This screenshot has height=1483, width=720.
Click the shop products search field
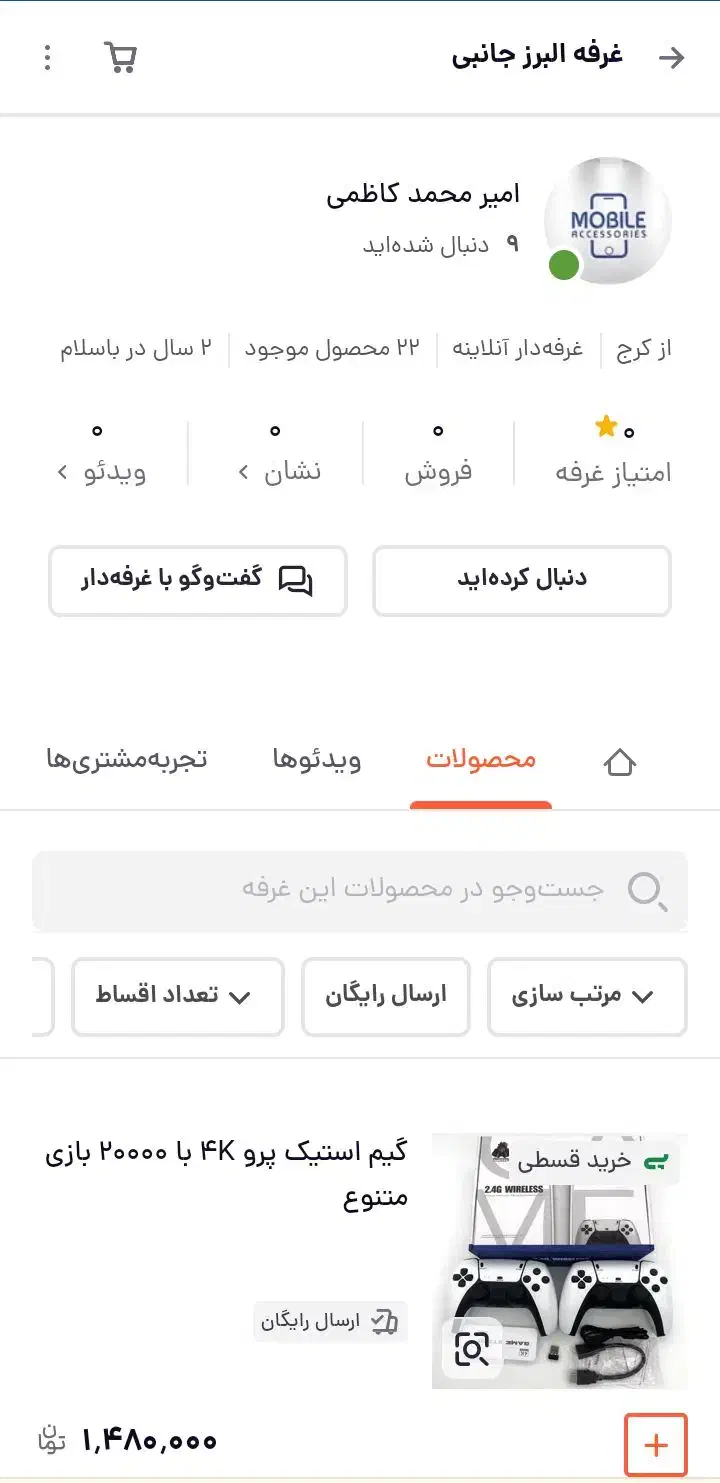coord(360,891)
